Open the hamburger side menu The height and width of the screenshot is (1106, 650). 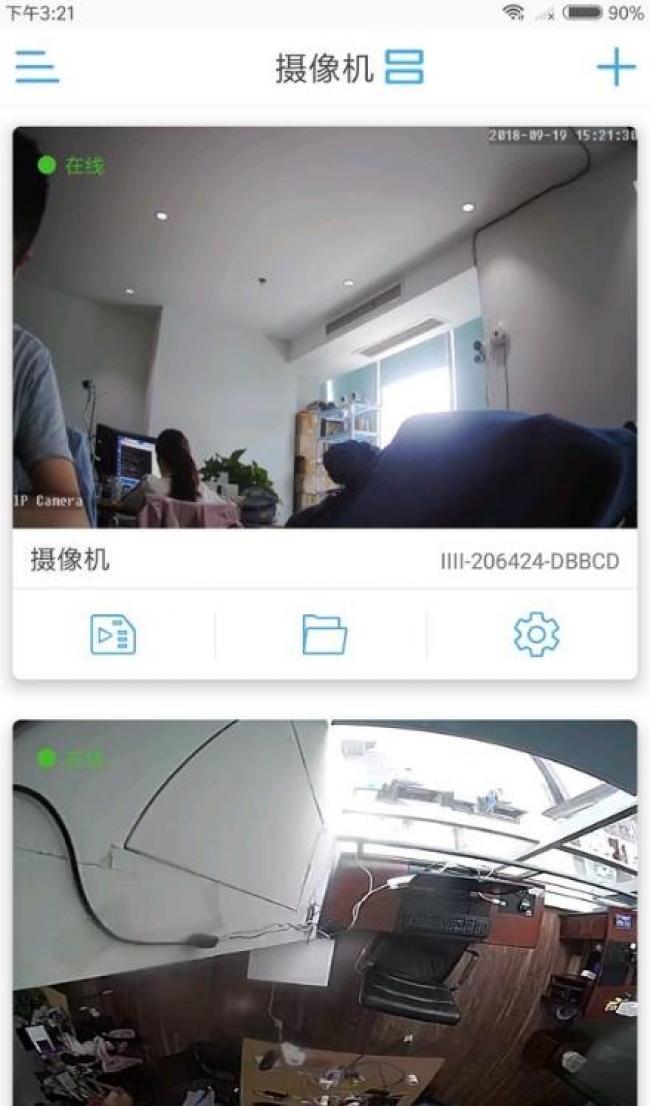click(x=37, y=67)
